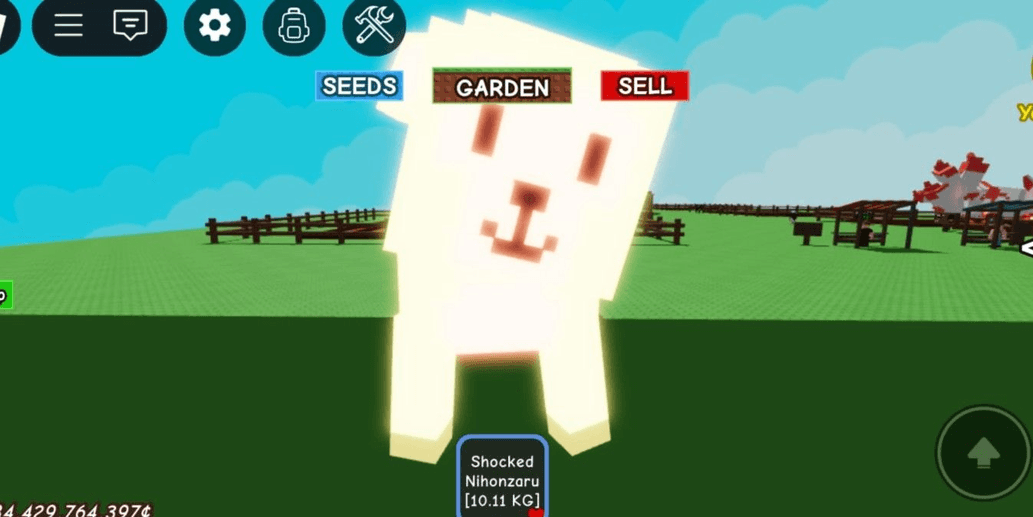Open the settings gear
This screenshot has width=1033, height=517.
[x=214, y=25]
